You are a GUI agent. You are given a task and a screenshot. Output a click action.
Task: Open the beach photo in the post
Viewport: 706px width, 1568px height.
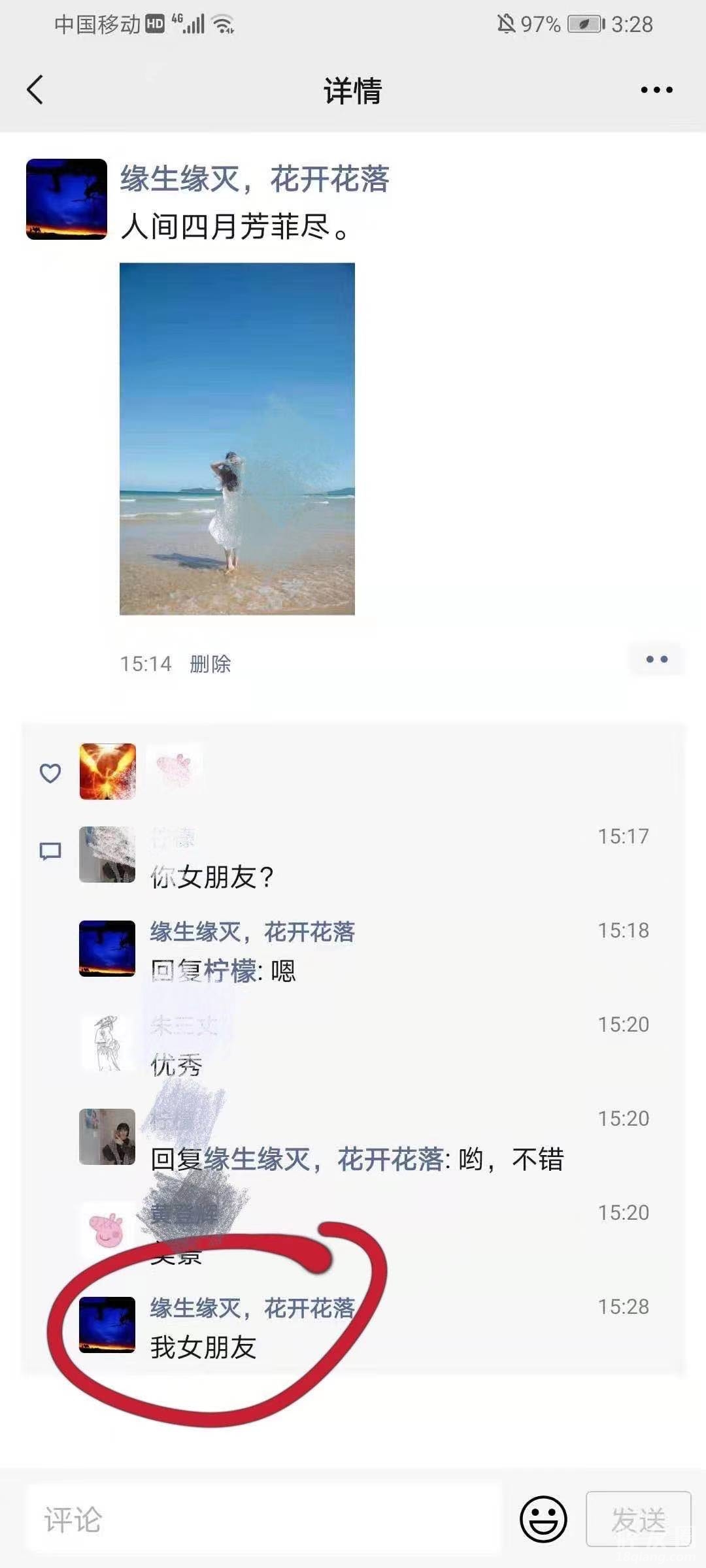(x=237, y=438)
